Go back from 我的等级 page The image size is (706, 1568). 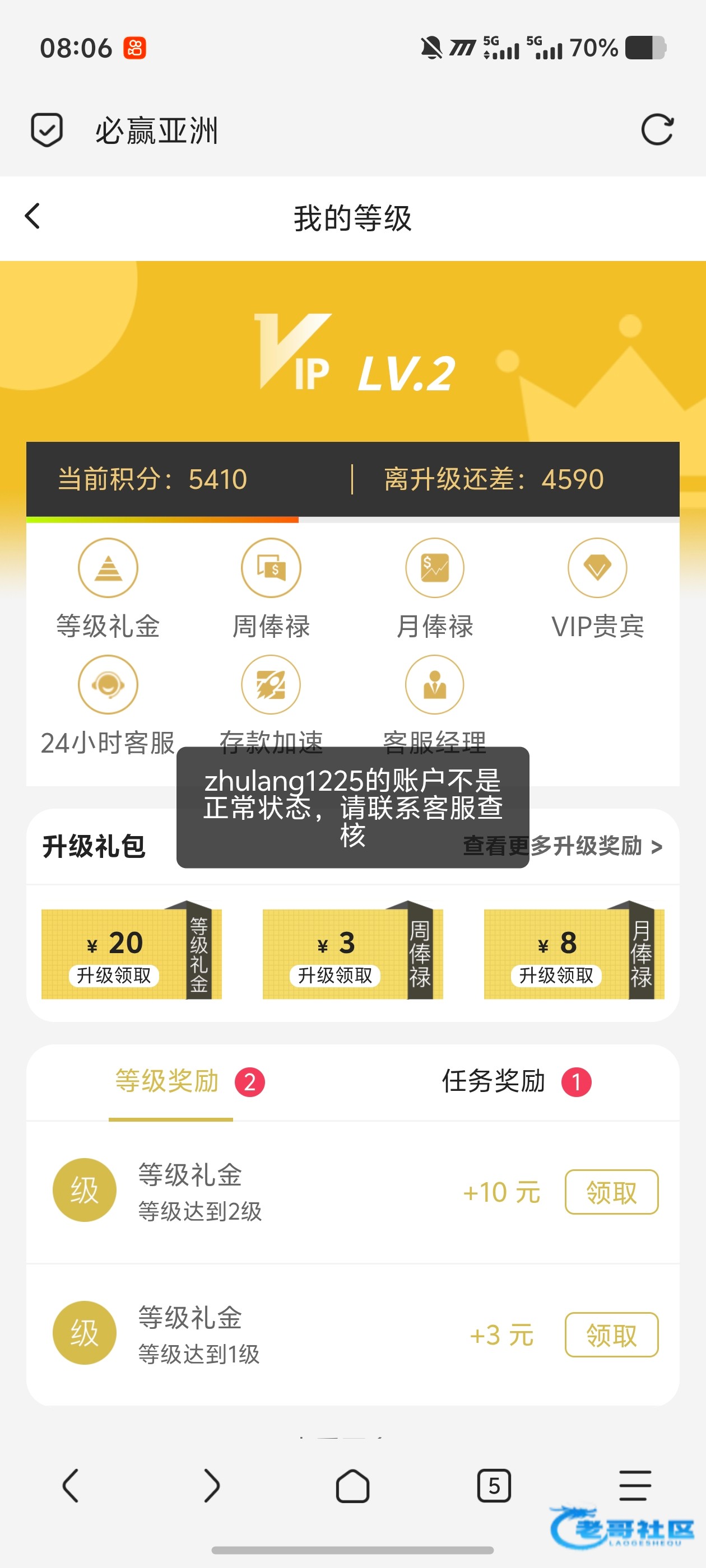(33, 217)
